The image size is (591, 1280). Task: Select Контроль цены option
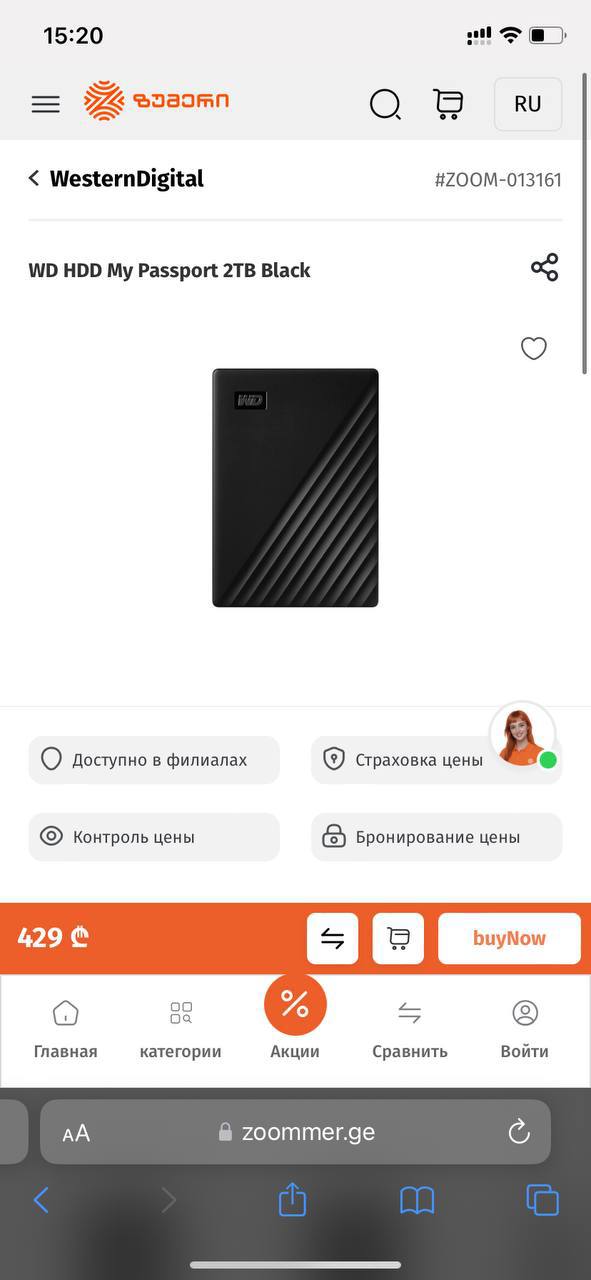[x=154, y=837]
